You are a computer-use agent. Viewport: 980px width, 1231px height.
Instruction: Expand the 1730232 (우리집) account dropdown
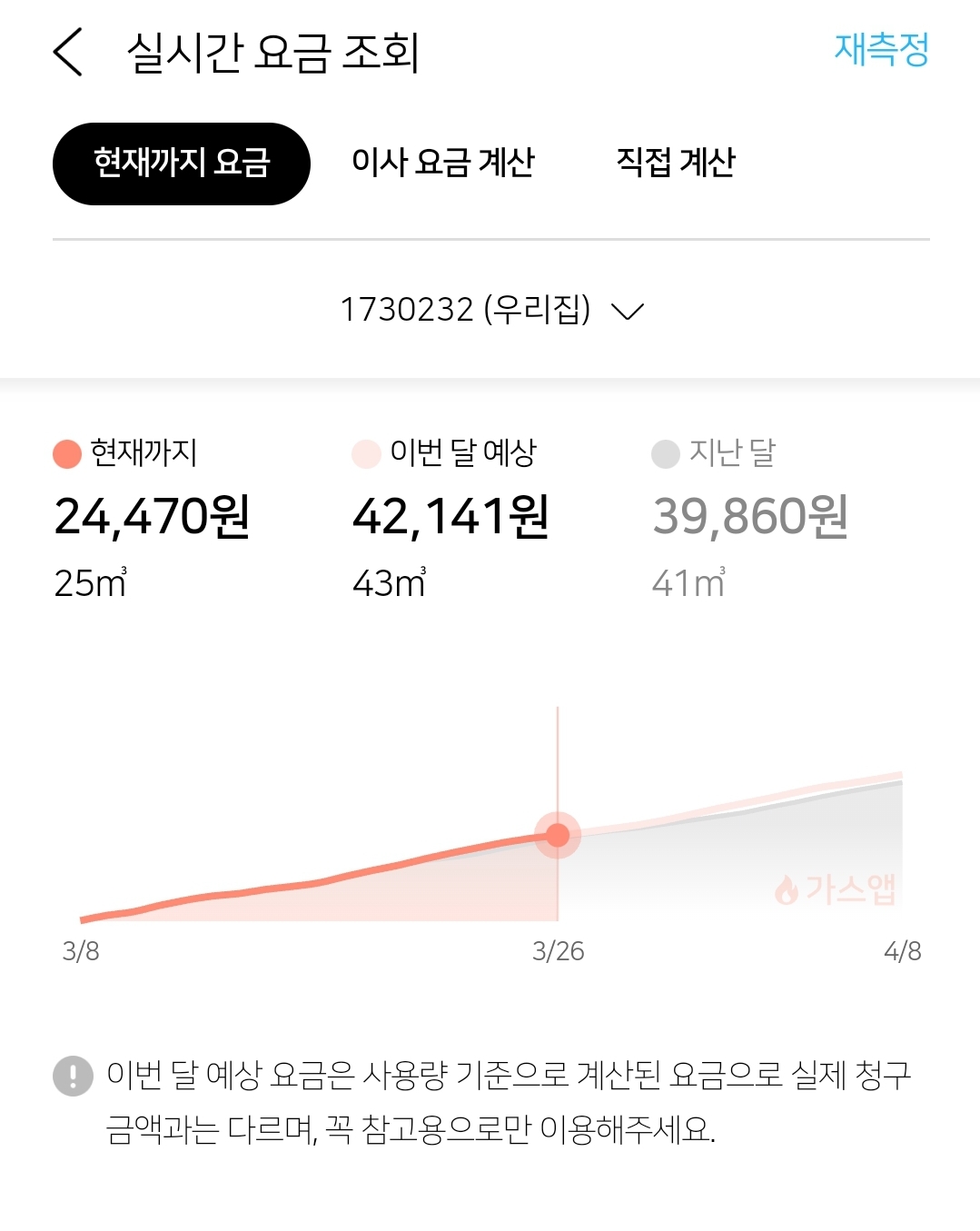pyautogui.click(x=491, y=310)
